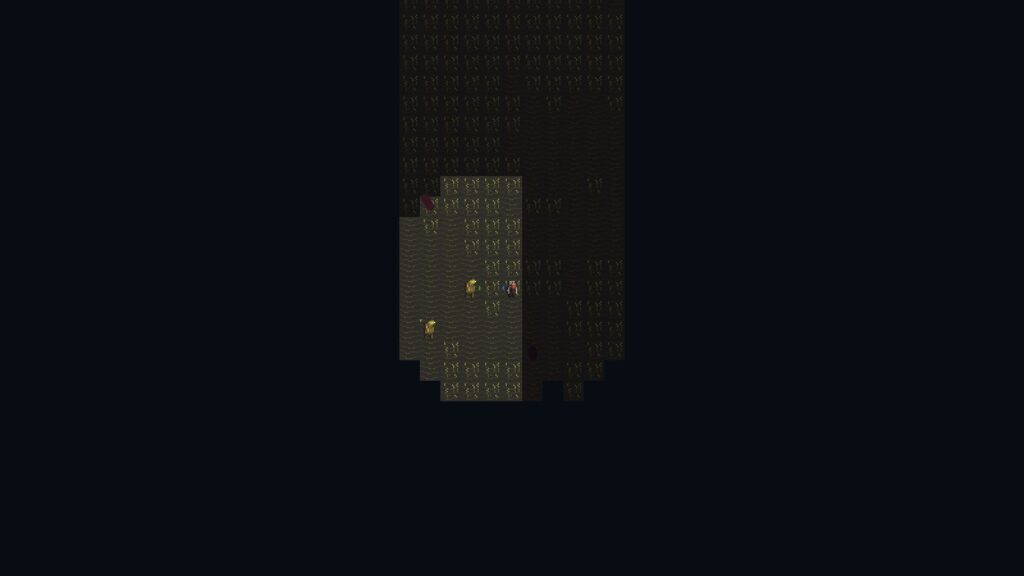Select the yellow creature holding a staff
Image resolution: width=1024 pixels, height=576 pixels.
(x=429, y=327)
